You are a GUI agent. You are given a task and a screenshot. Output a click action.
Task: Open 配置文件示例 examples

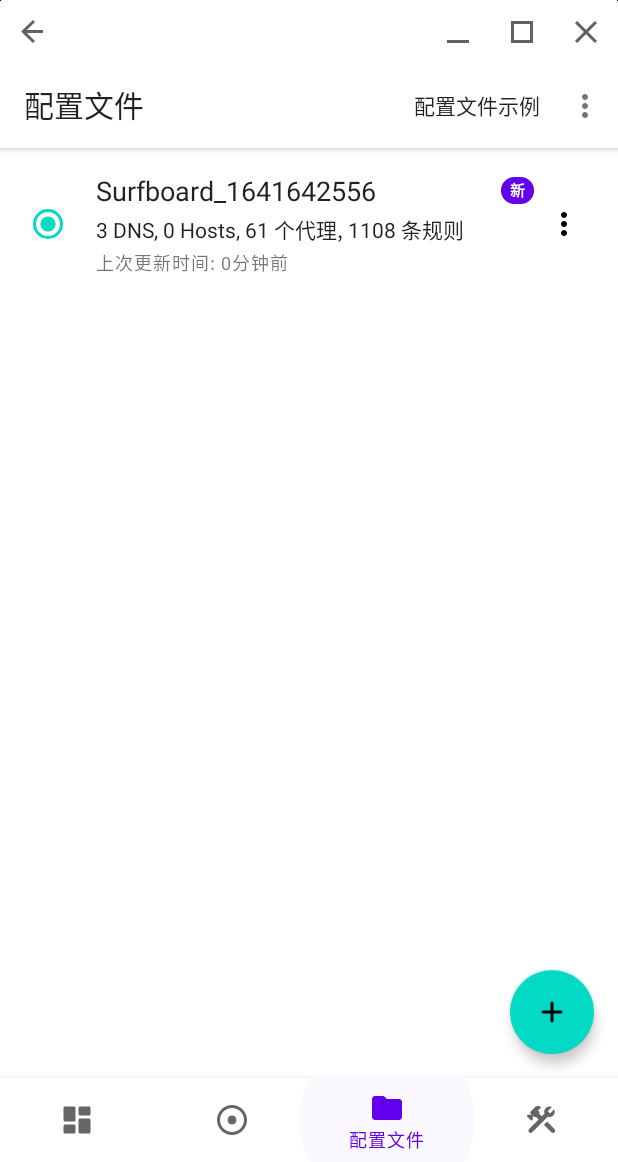point(477,107)
